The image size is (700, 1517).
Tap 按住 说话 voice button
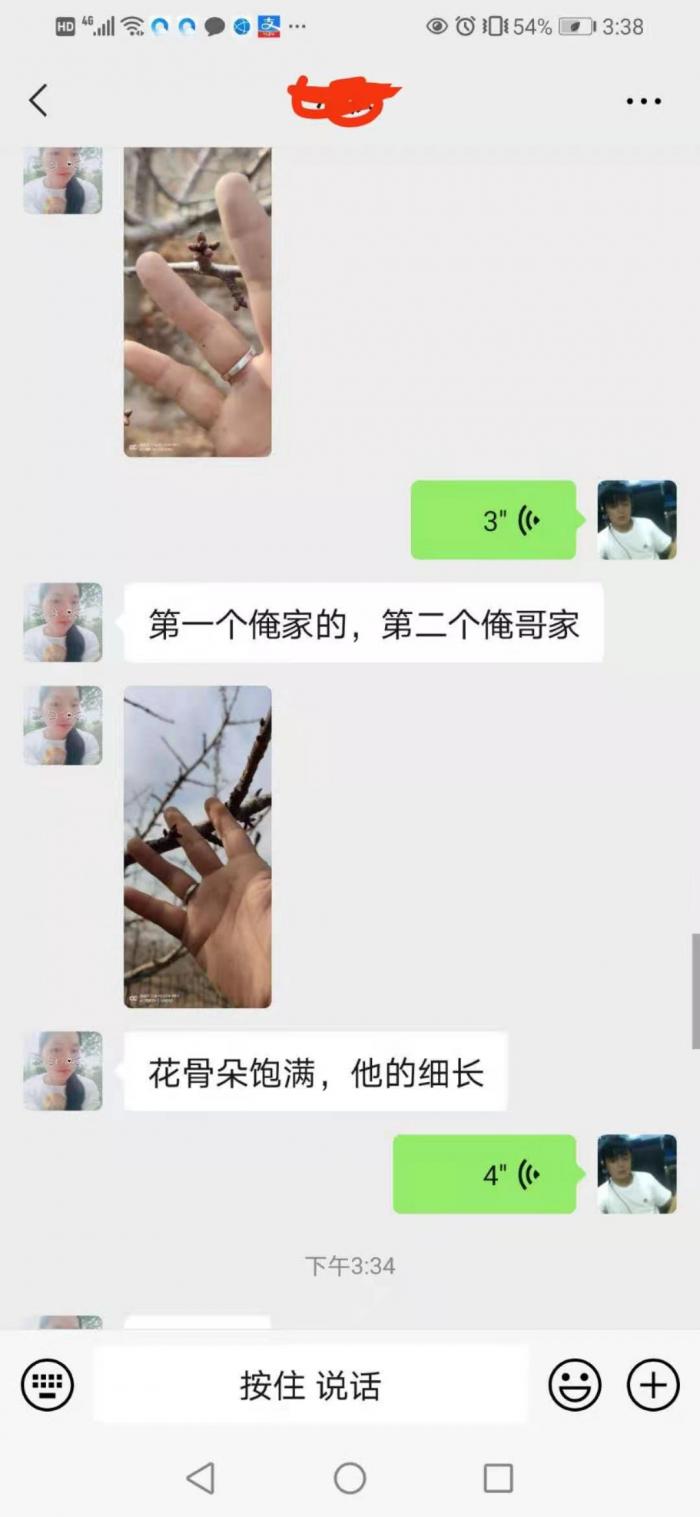310,1386
